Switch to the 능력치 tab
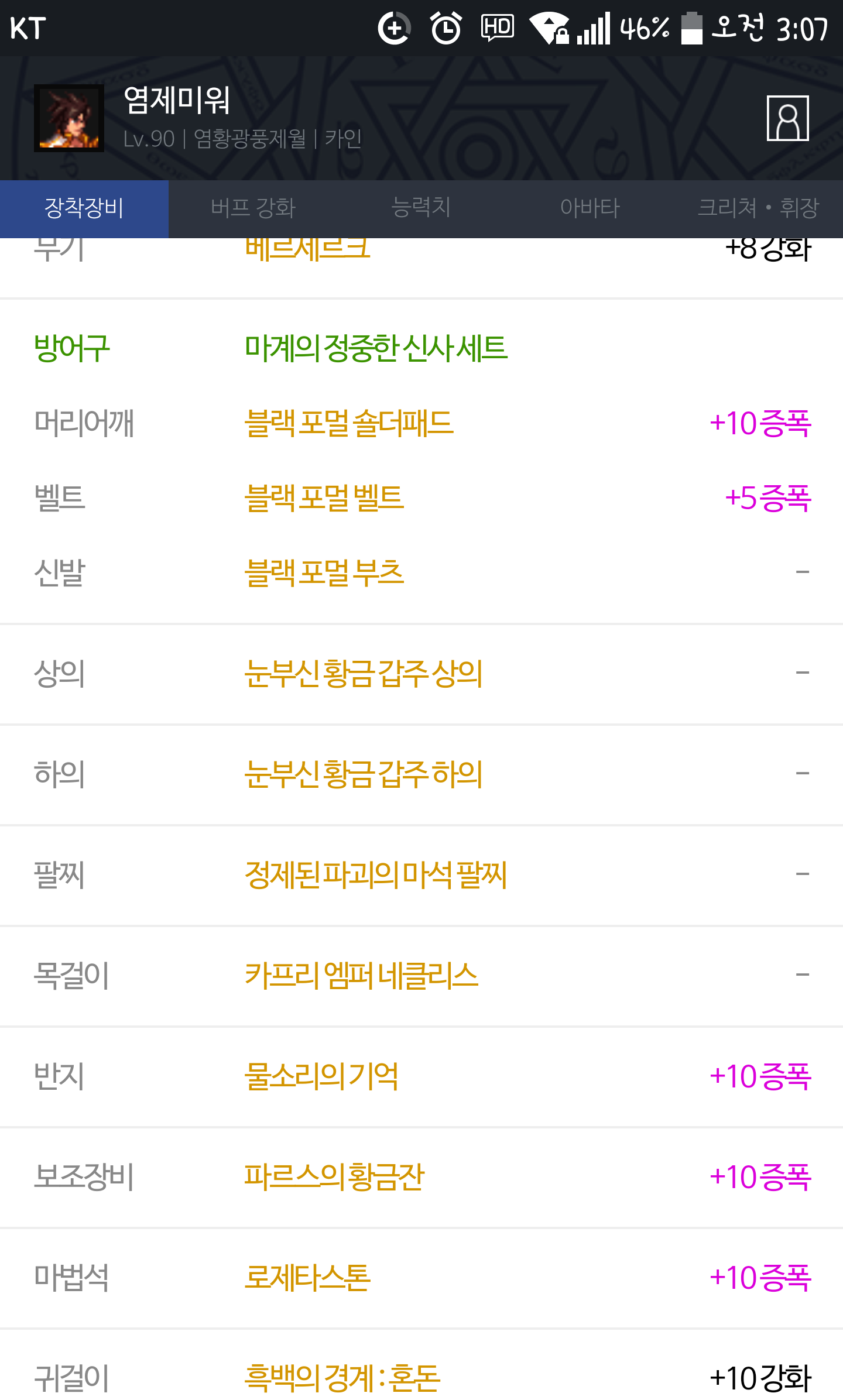This screenshot has height=1400, width=843. pos(421,208)
